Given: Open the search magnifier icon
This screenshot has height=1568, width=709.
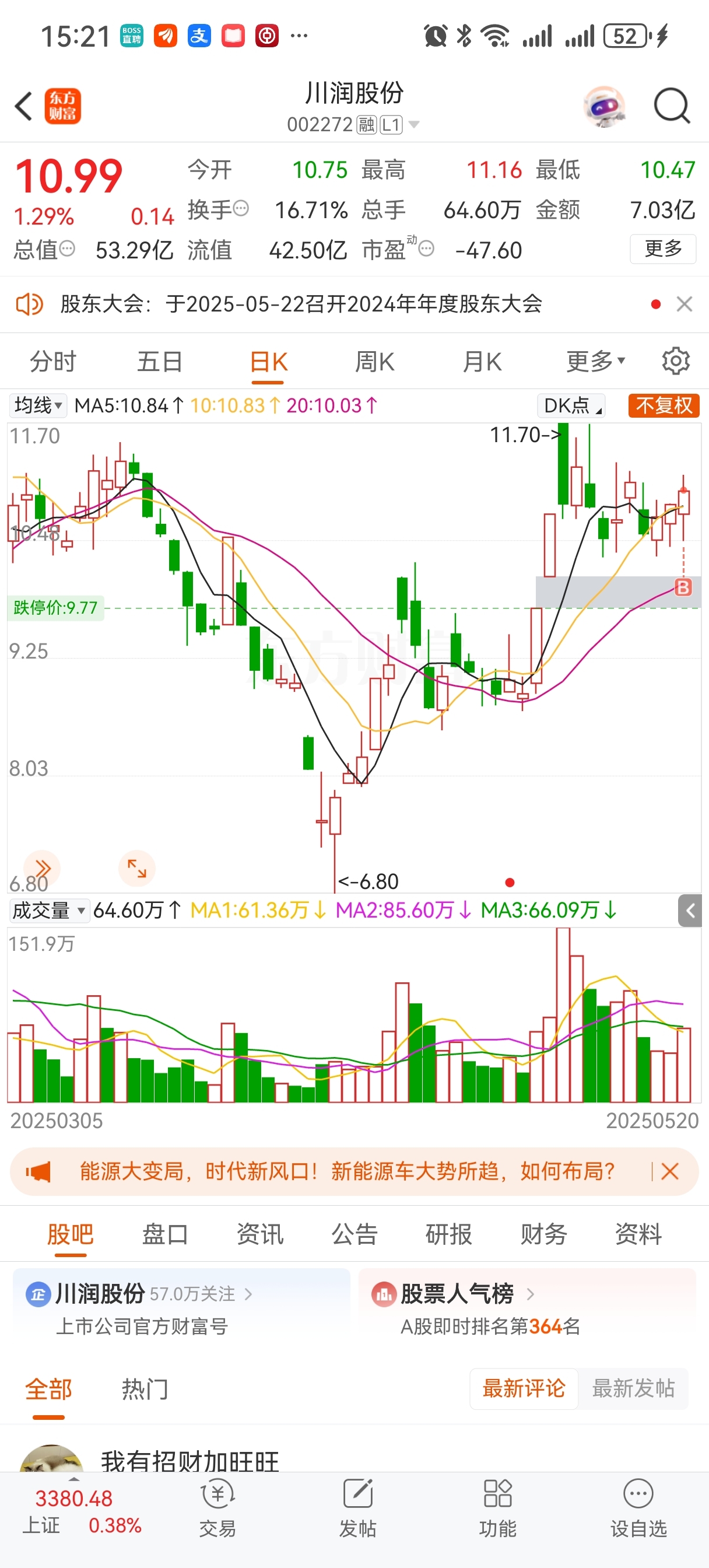Looking at the screenshot, I should point(671,107).
